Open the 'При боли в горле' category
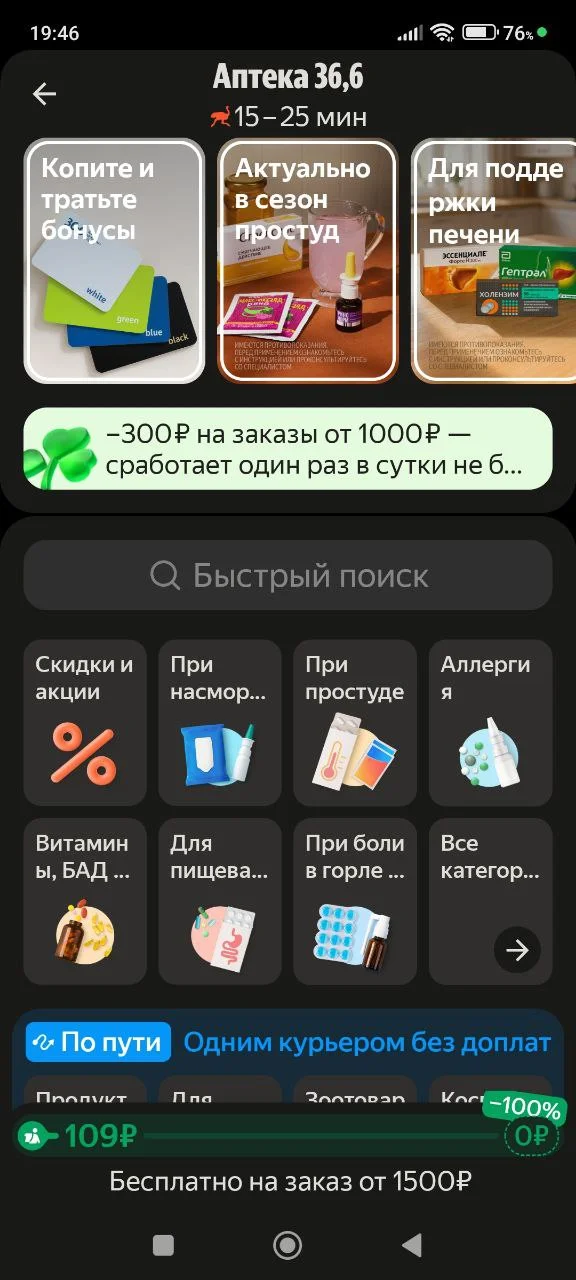576x1280 pixels. [x=355, y=902]
